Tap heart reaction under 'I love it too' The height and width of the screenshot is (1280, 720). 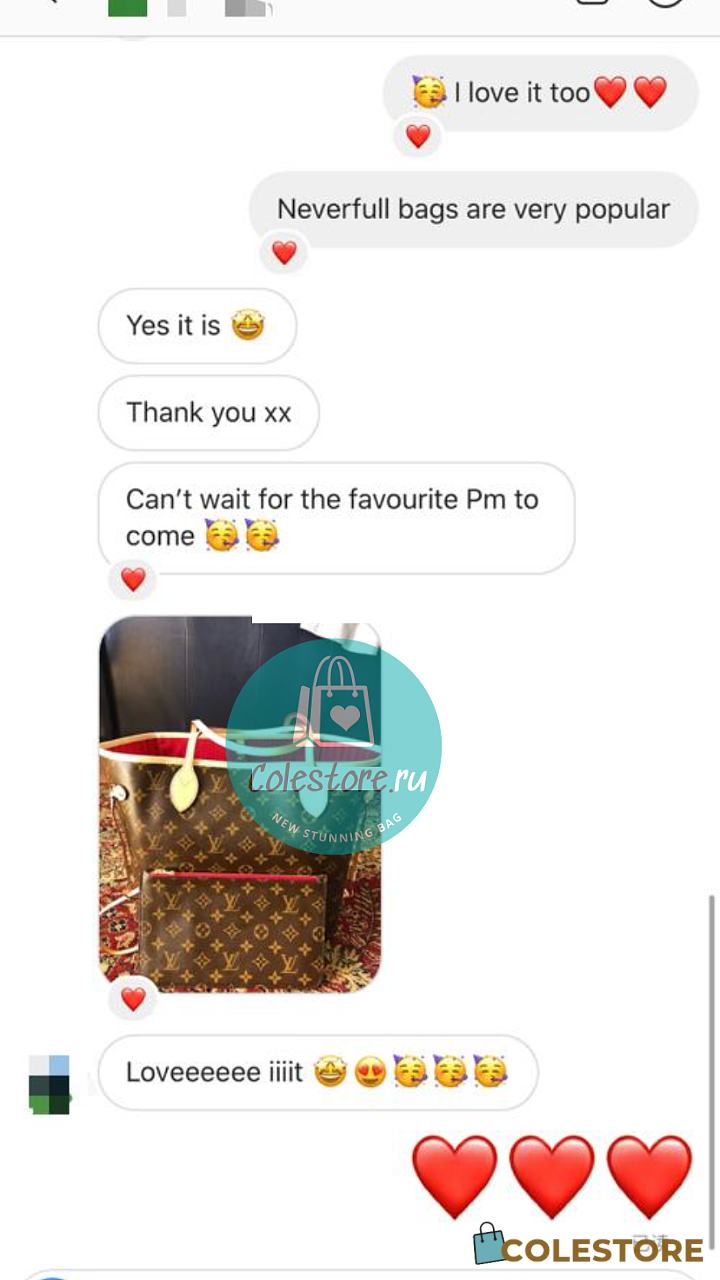[418, 136]
